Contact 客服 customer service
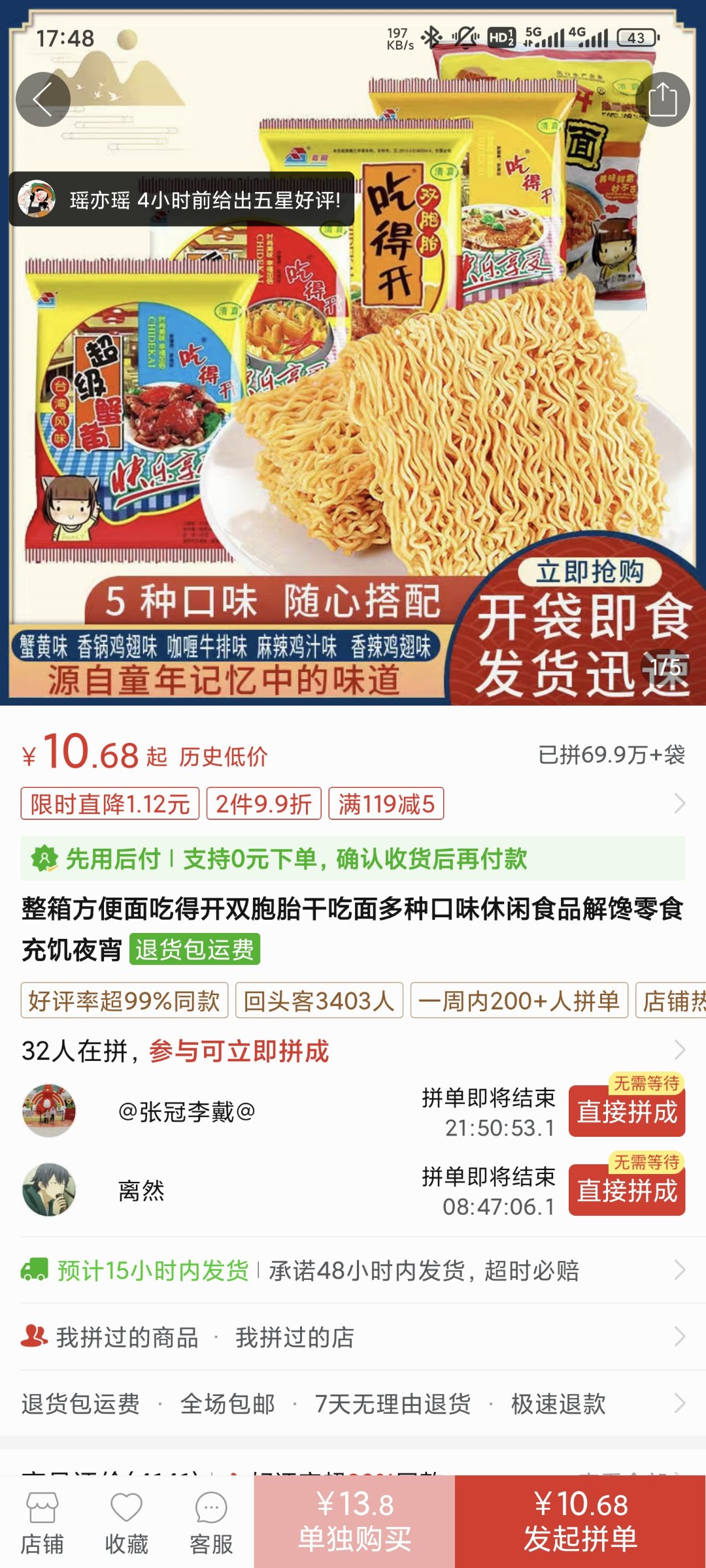706x1568 pixels. coord(211,1522)
